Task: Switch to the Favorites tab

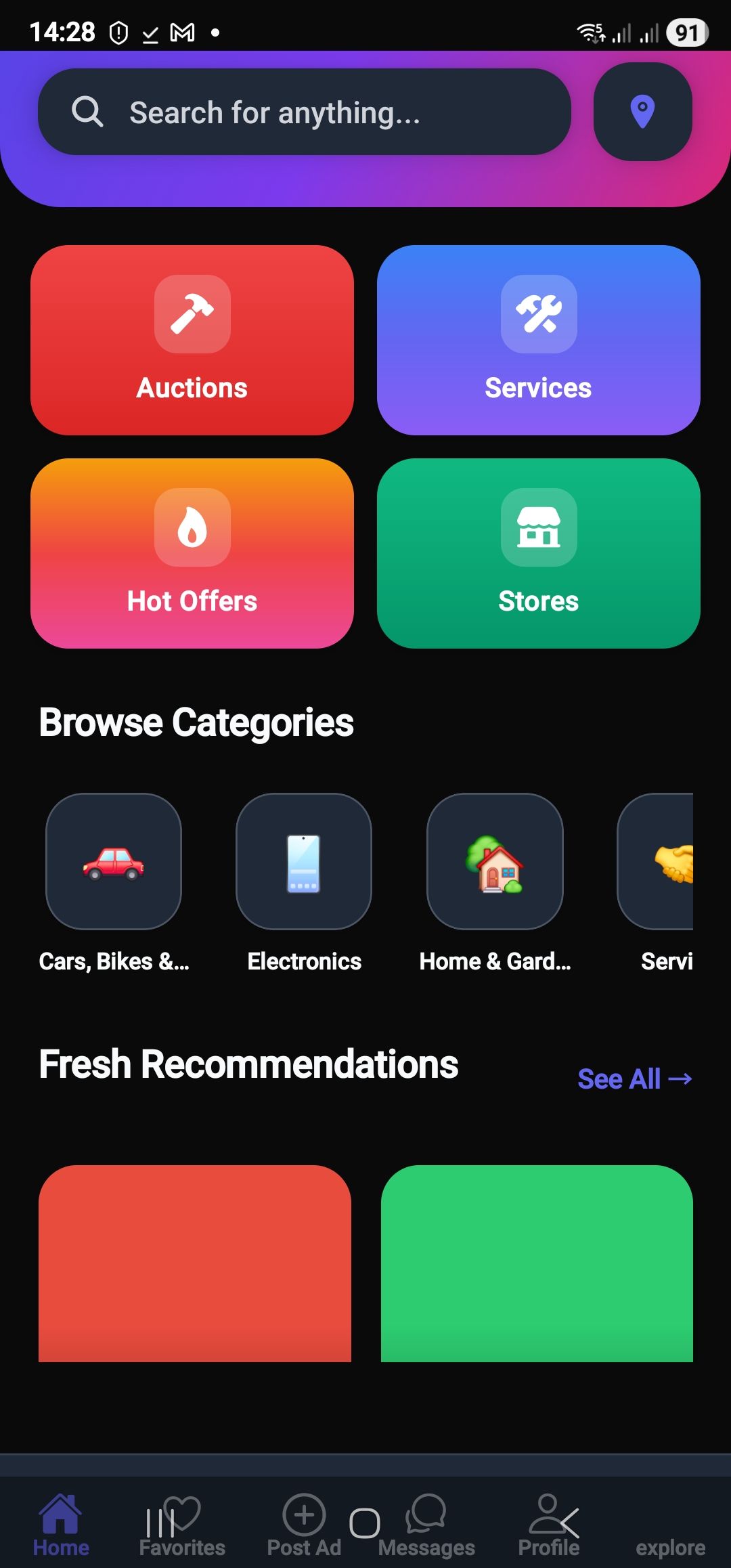Action: (x=182, y=1526)
